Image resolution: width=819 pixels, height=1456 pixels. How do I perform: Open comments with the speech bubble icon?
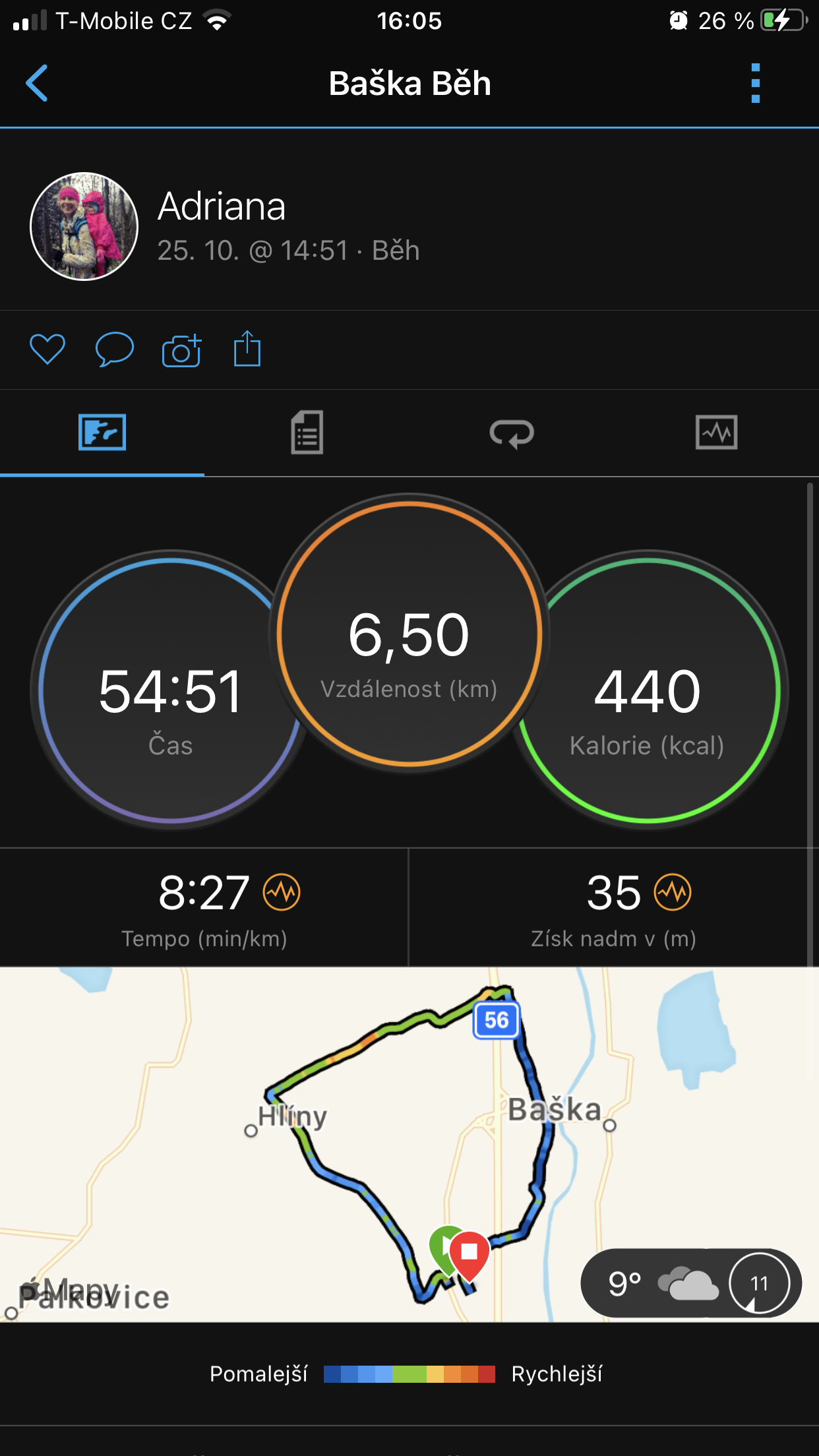(x=115, y=349)
